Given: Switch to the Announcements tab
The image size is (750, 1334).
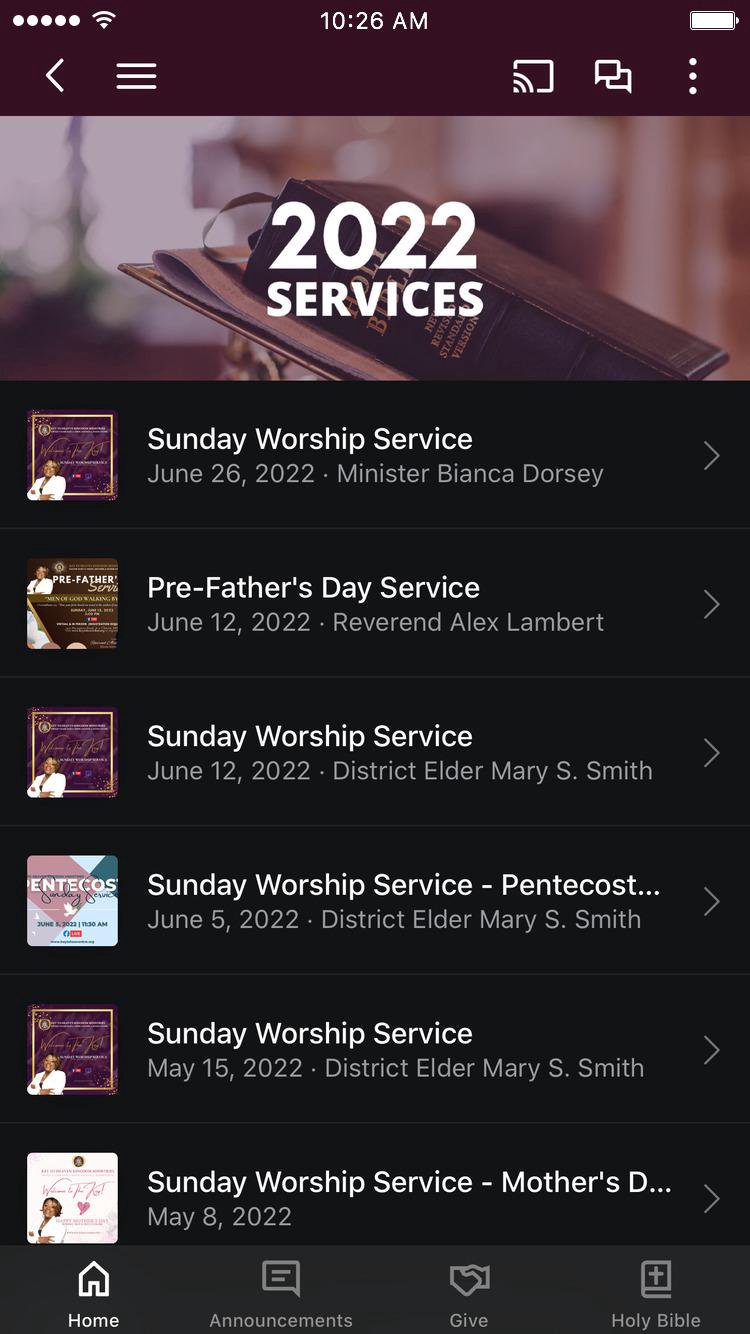Looking at the screenshot, I should click(x=281, y=1293).
